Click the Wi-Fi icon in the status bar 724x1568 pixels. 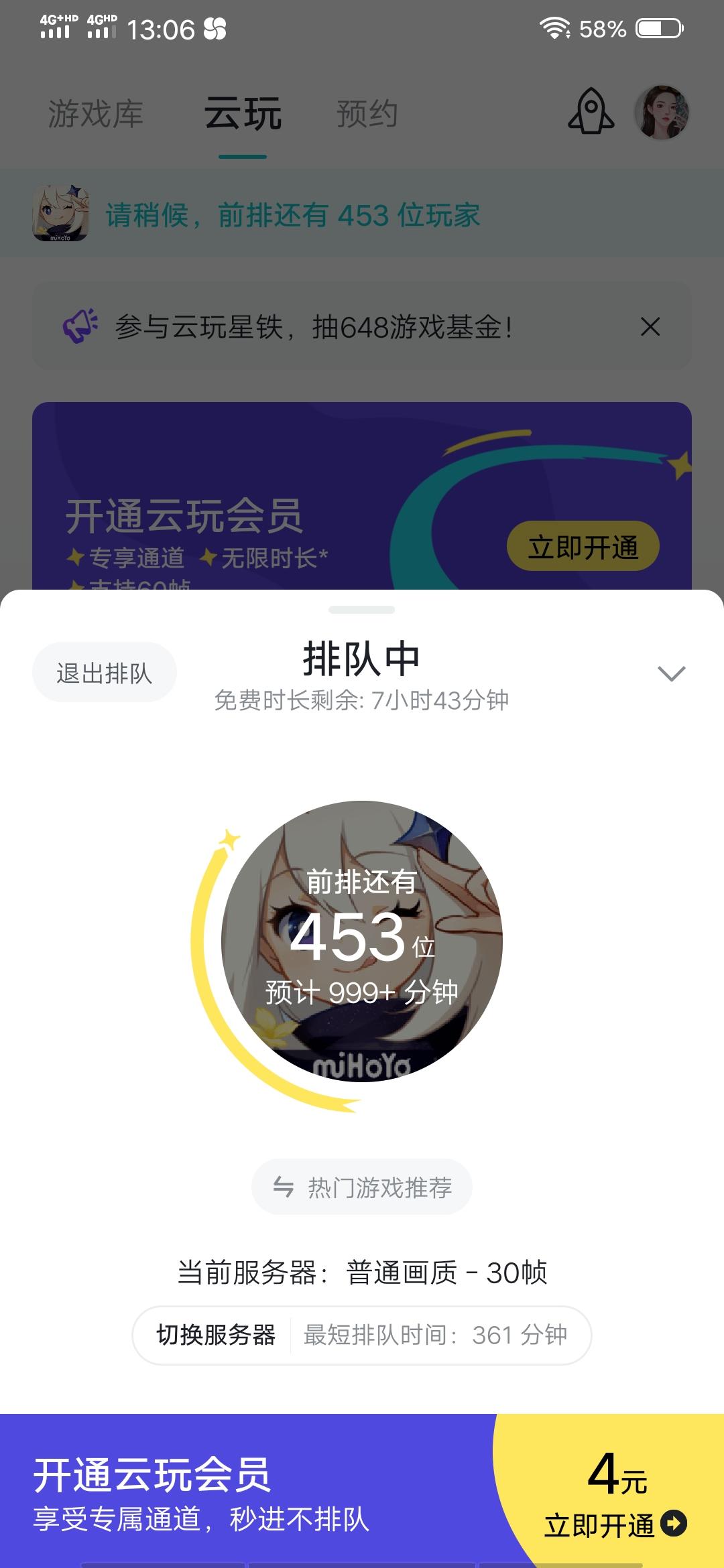[x=555, y=27]
